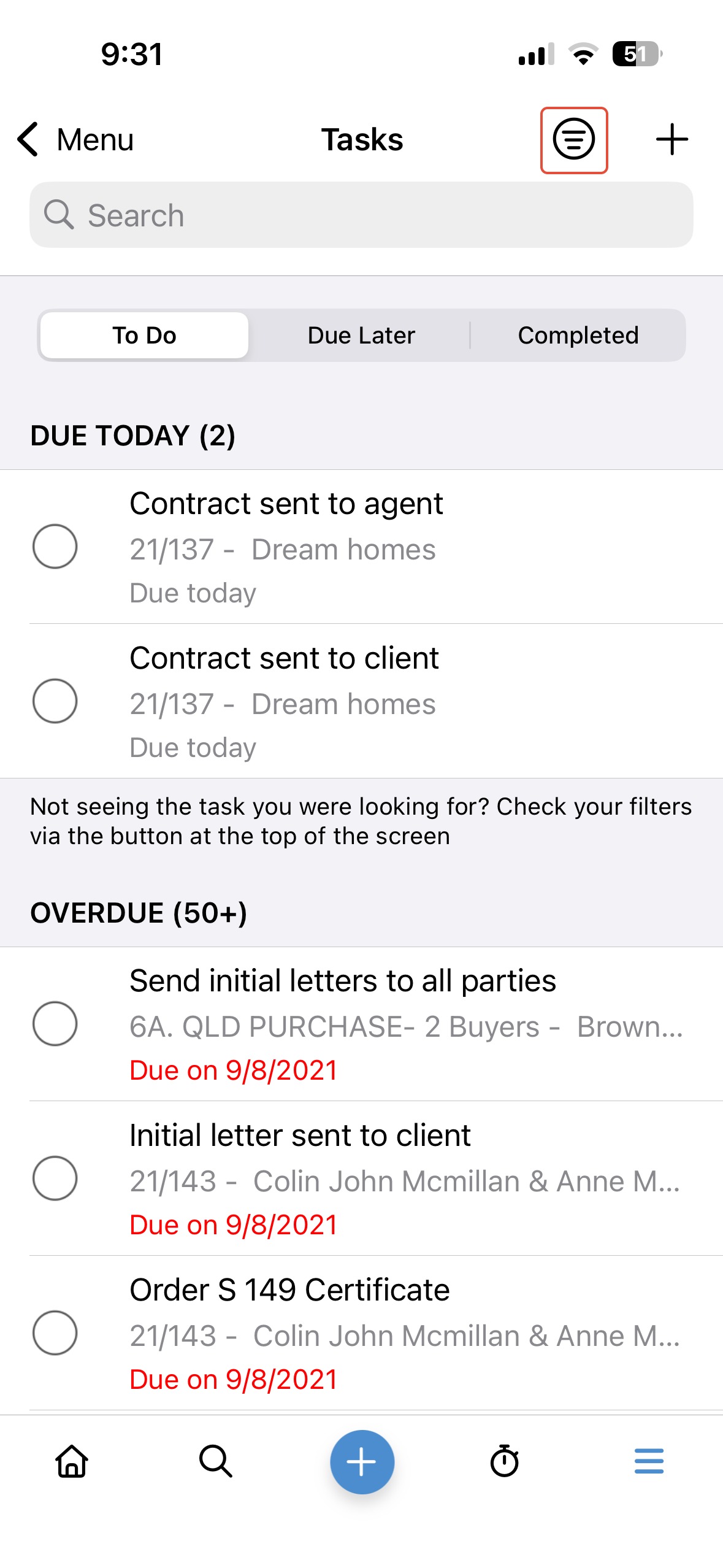
Task: Complete 'Send initial letters to all parties'
Action: (55, 1024)
